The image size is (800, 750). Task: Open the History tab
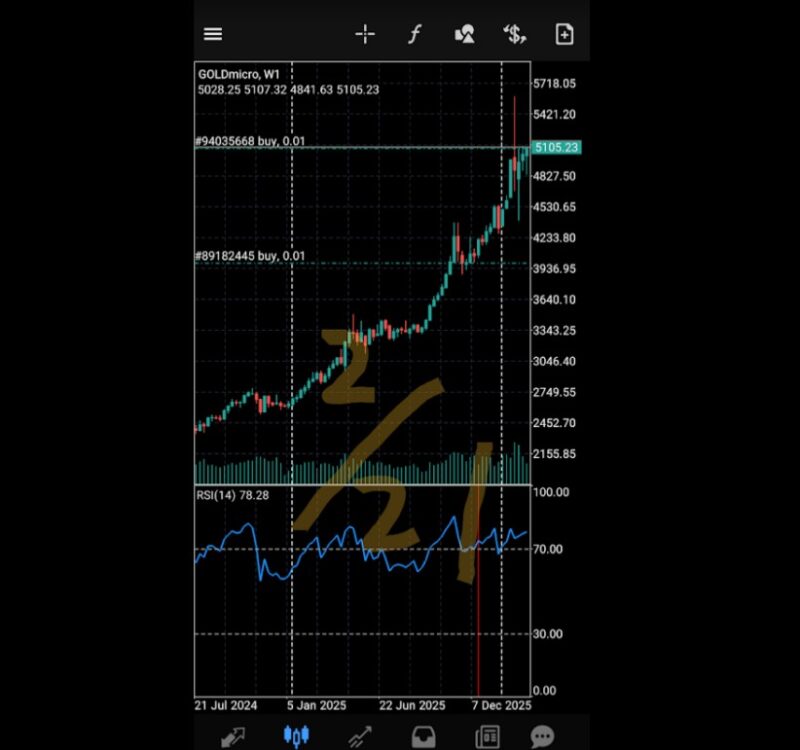(424, 737)
